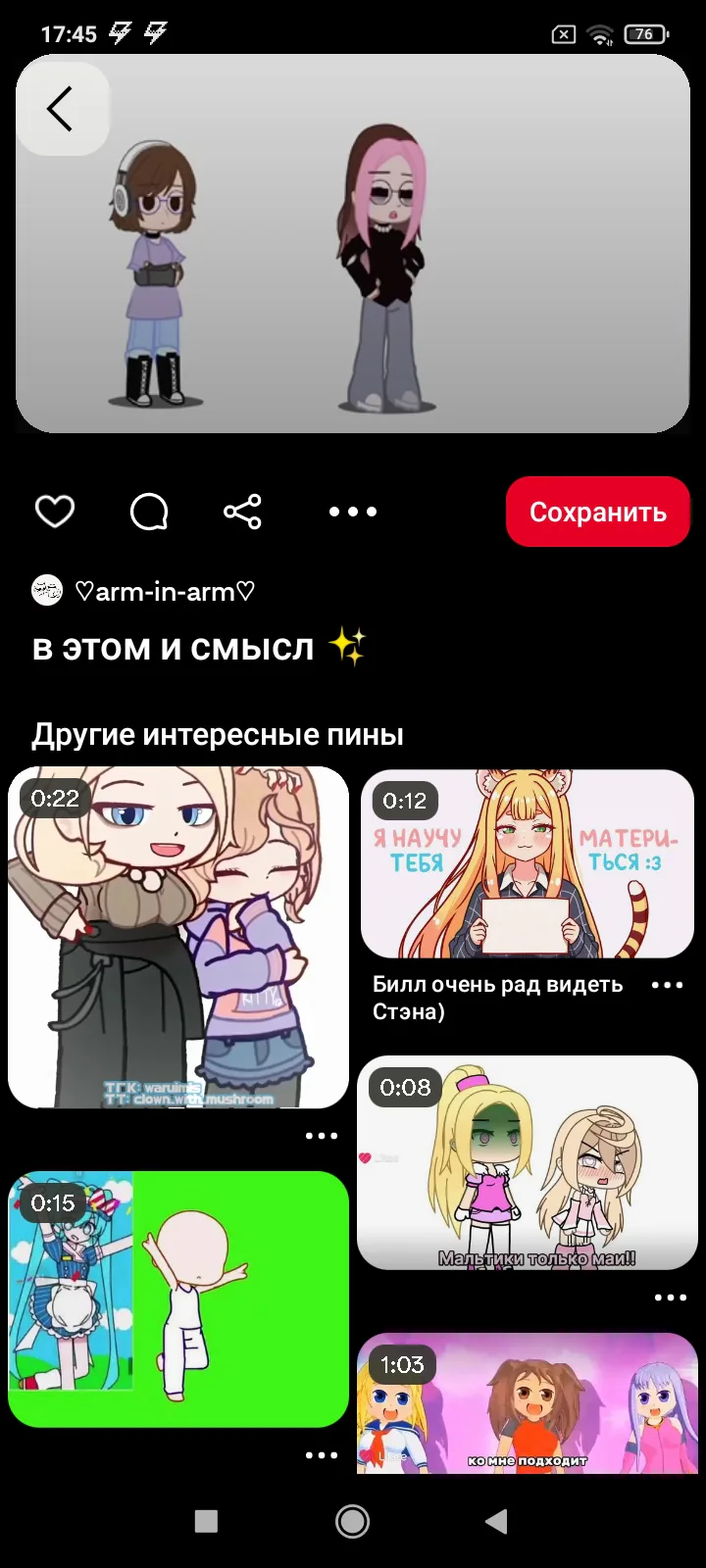This screenshot has width=706, height=1568.
Task: Open options under the 0:08 video pin
Action: point(670,1298)
